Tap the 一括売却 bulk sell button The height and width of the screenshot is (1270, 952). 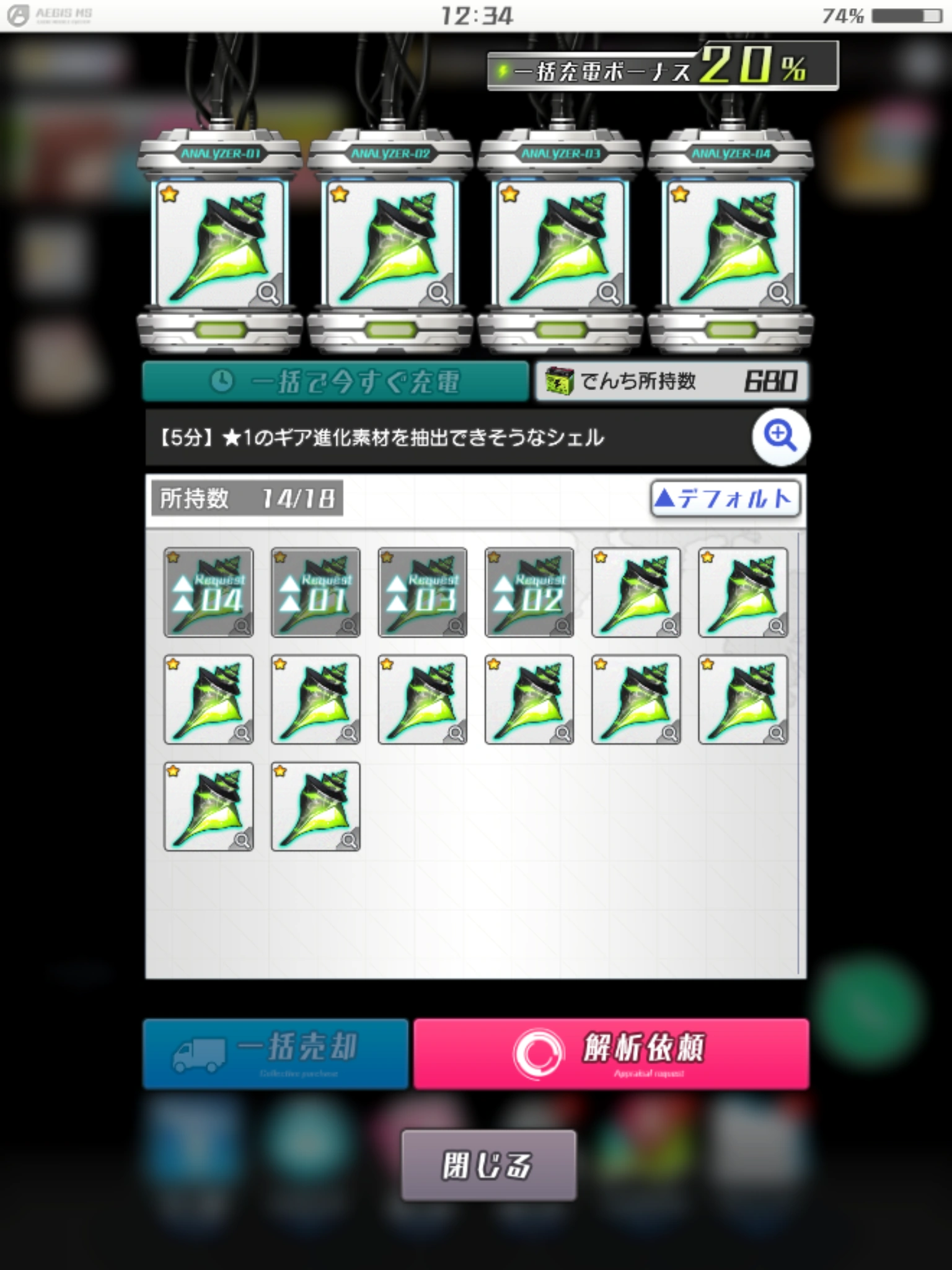[x=275, y=1054]
